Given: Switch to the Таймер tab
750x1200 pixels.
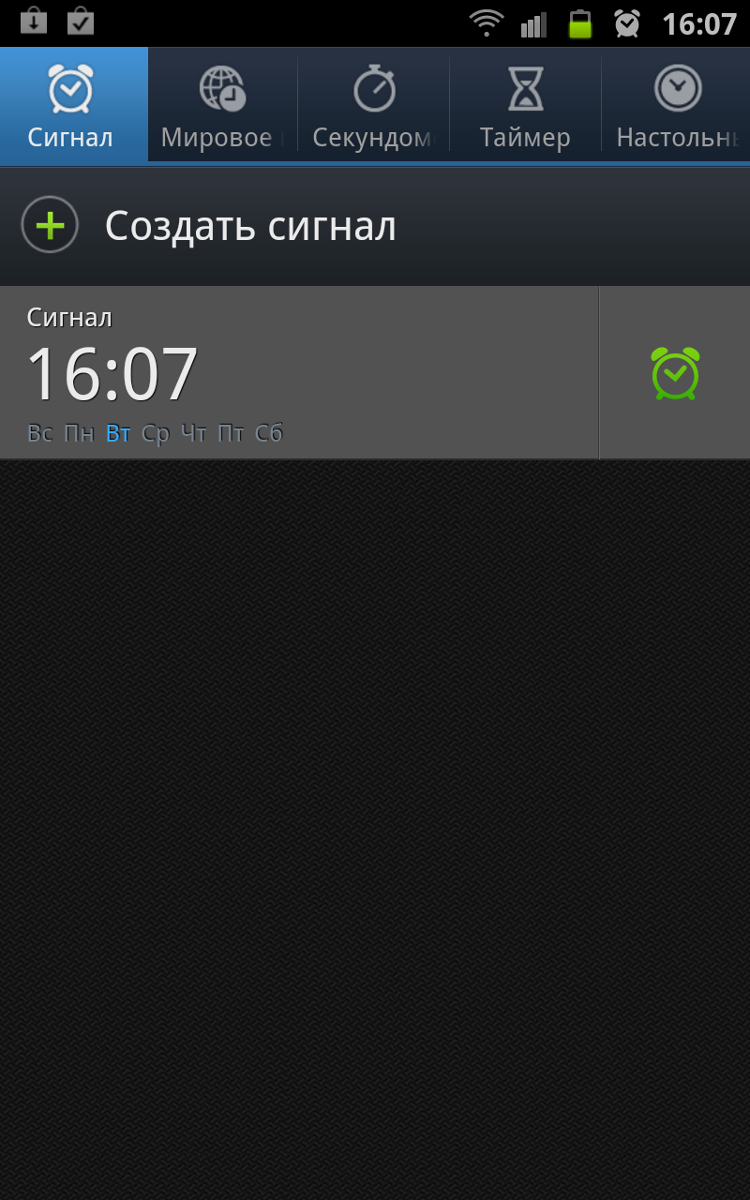Looking at the screenshot, I should pos(525,105).
